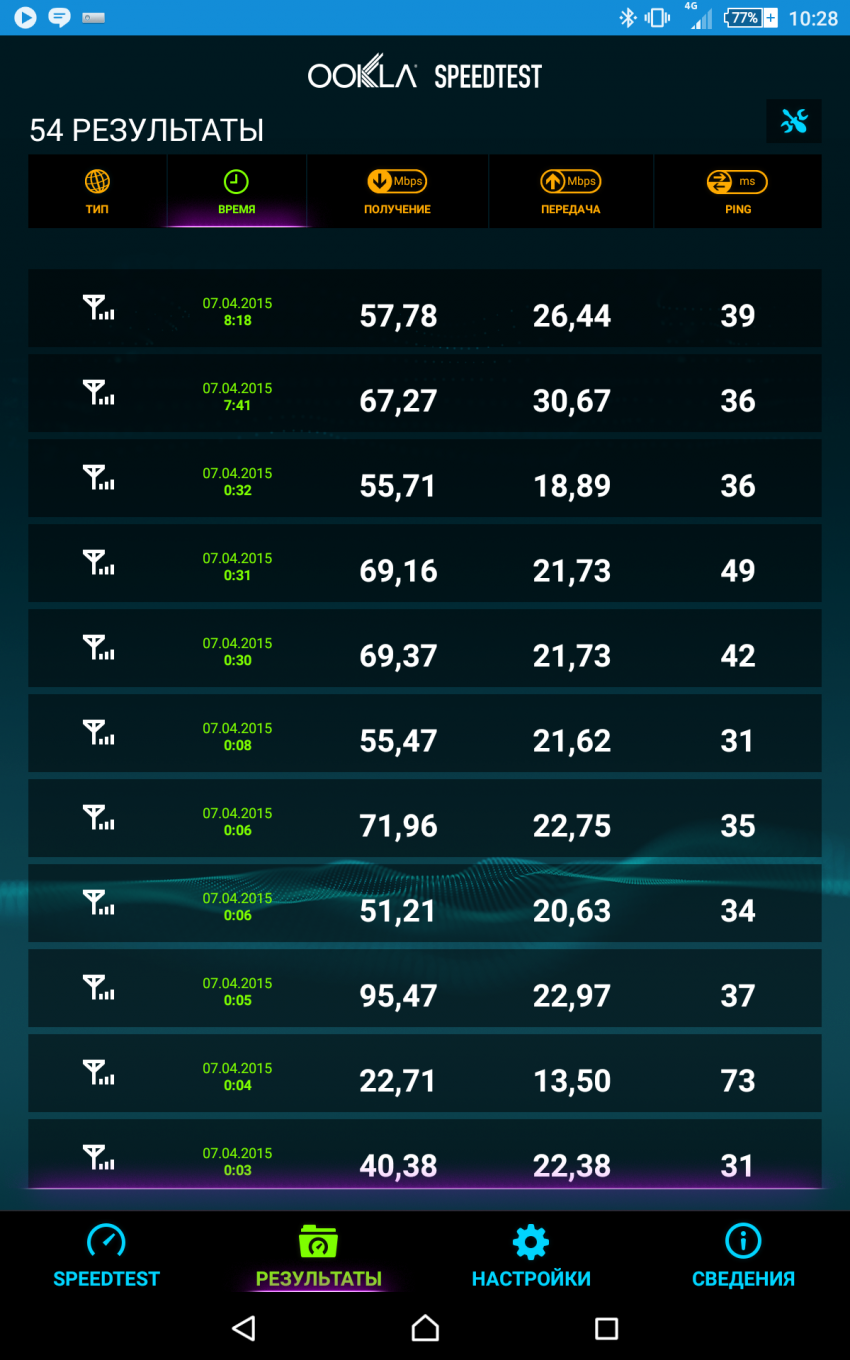Screen dimensions: 850x1360
Task: Go to the system home screen
Action: tap(425, 1328)
